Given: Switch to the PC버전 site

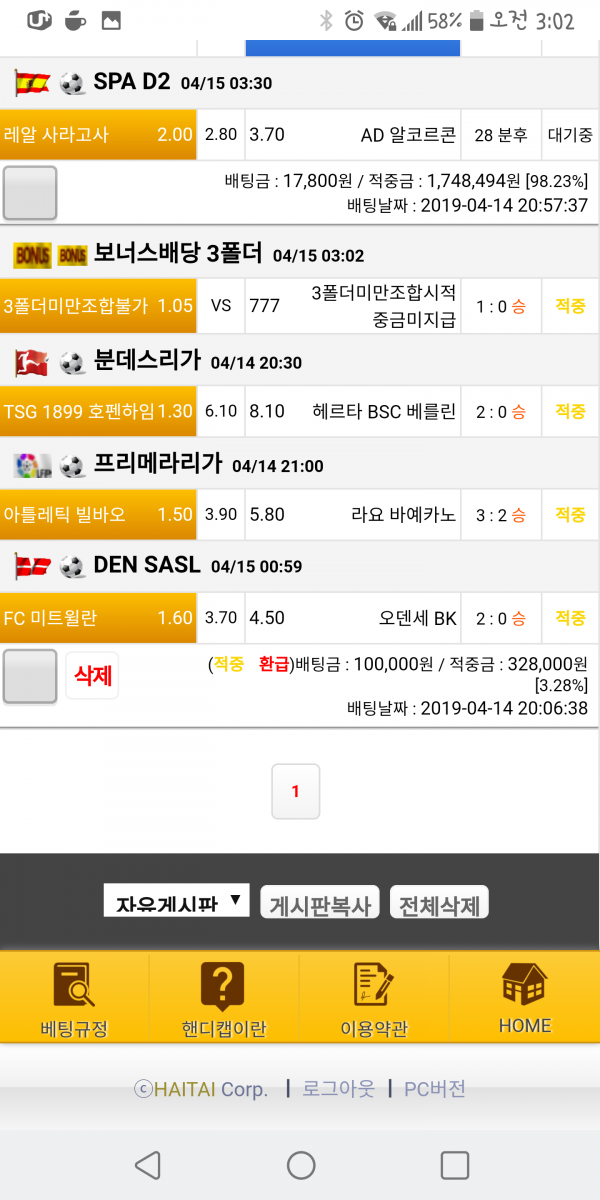Looking at the screenshot, I should [435, 1089].
